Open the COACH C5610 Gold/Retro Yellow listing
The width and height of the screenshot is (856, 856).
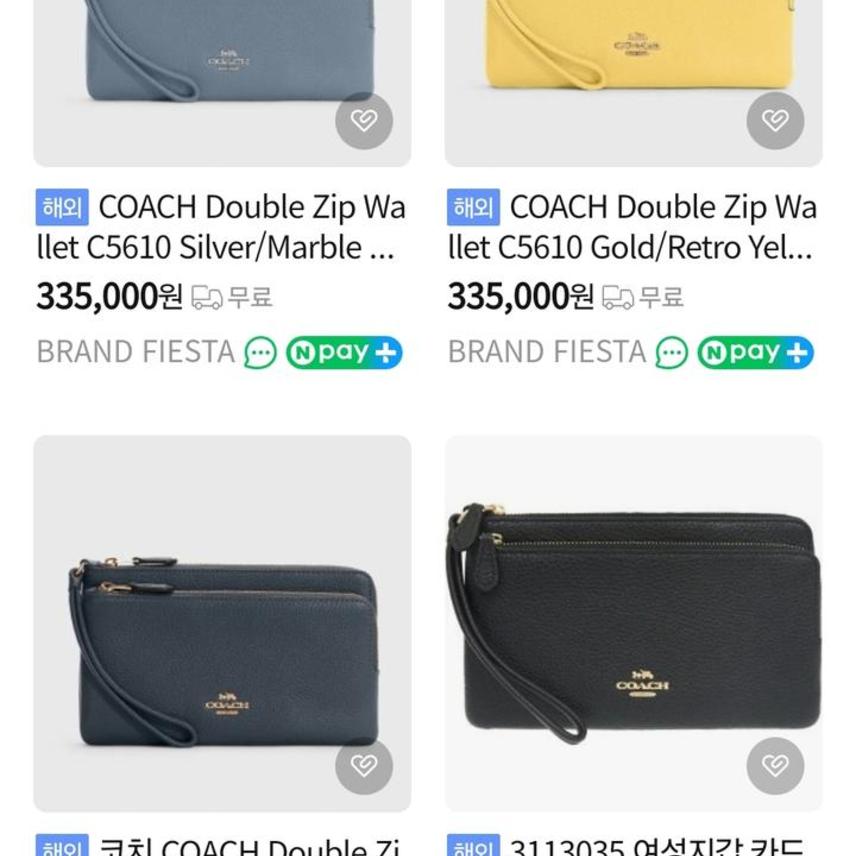click(633, 227)
